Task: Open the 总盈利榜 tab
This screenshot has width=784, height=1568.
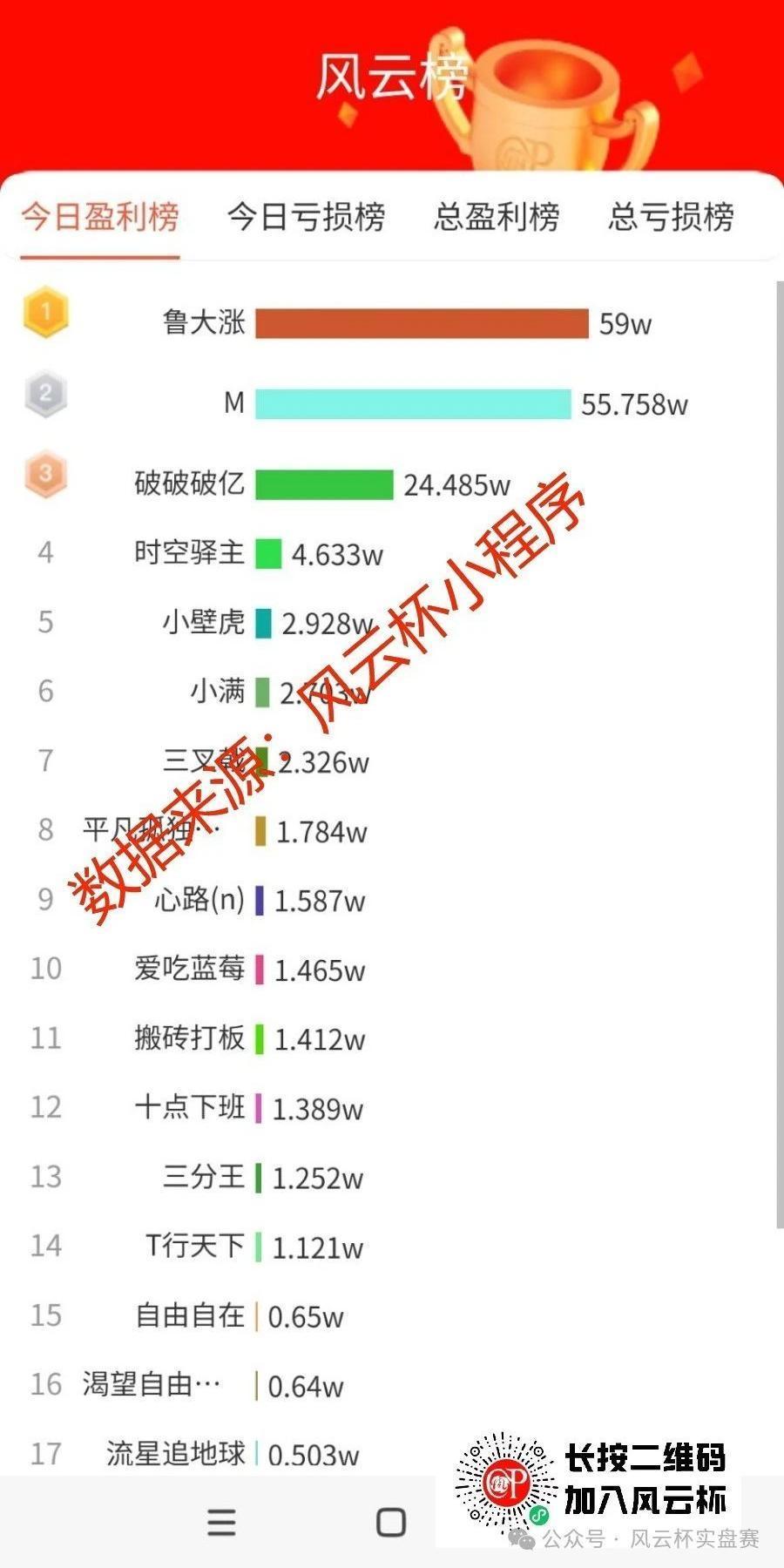Action: [x=497, y=216]
